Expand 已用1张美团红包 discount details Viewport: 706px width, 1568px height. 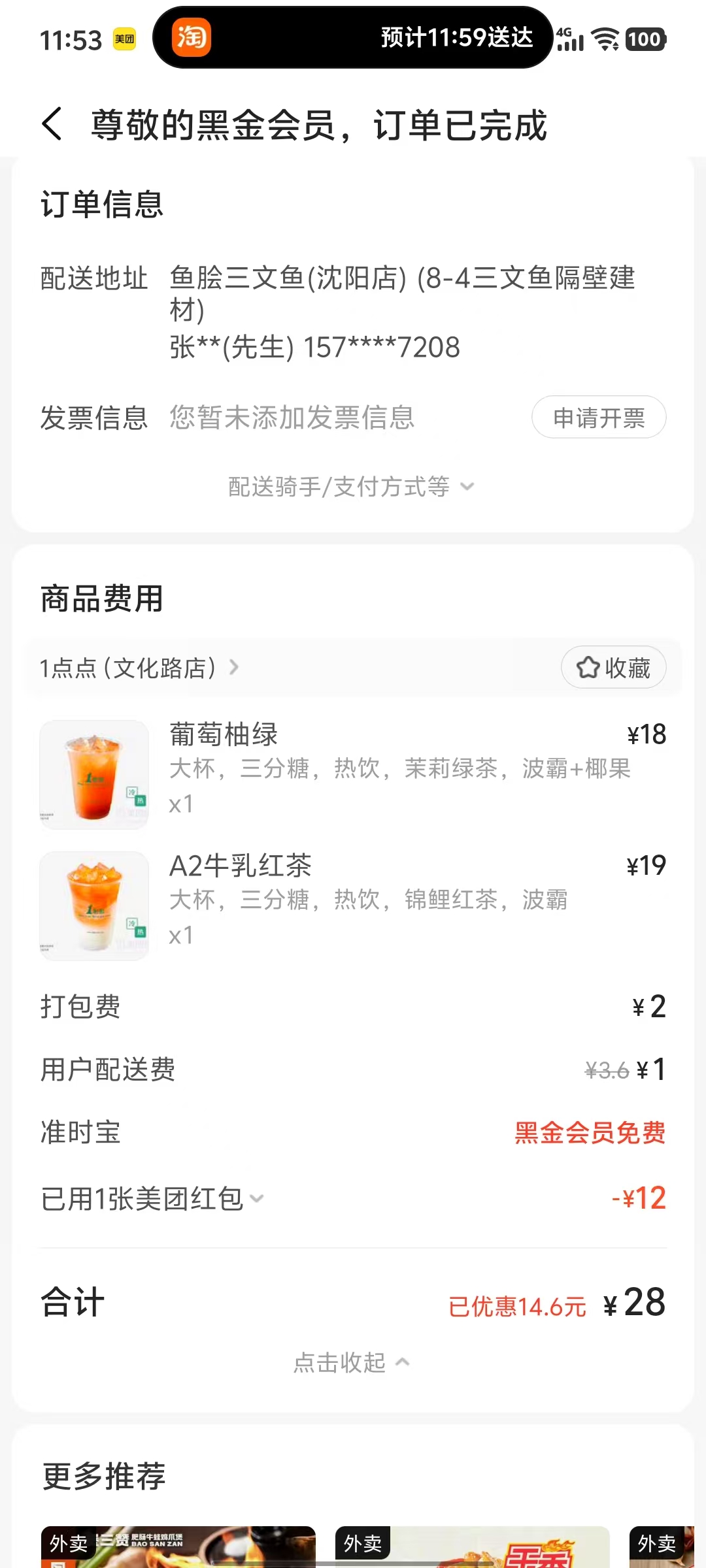152,1199
